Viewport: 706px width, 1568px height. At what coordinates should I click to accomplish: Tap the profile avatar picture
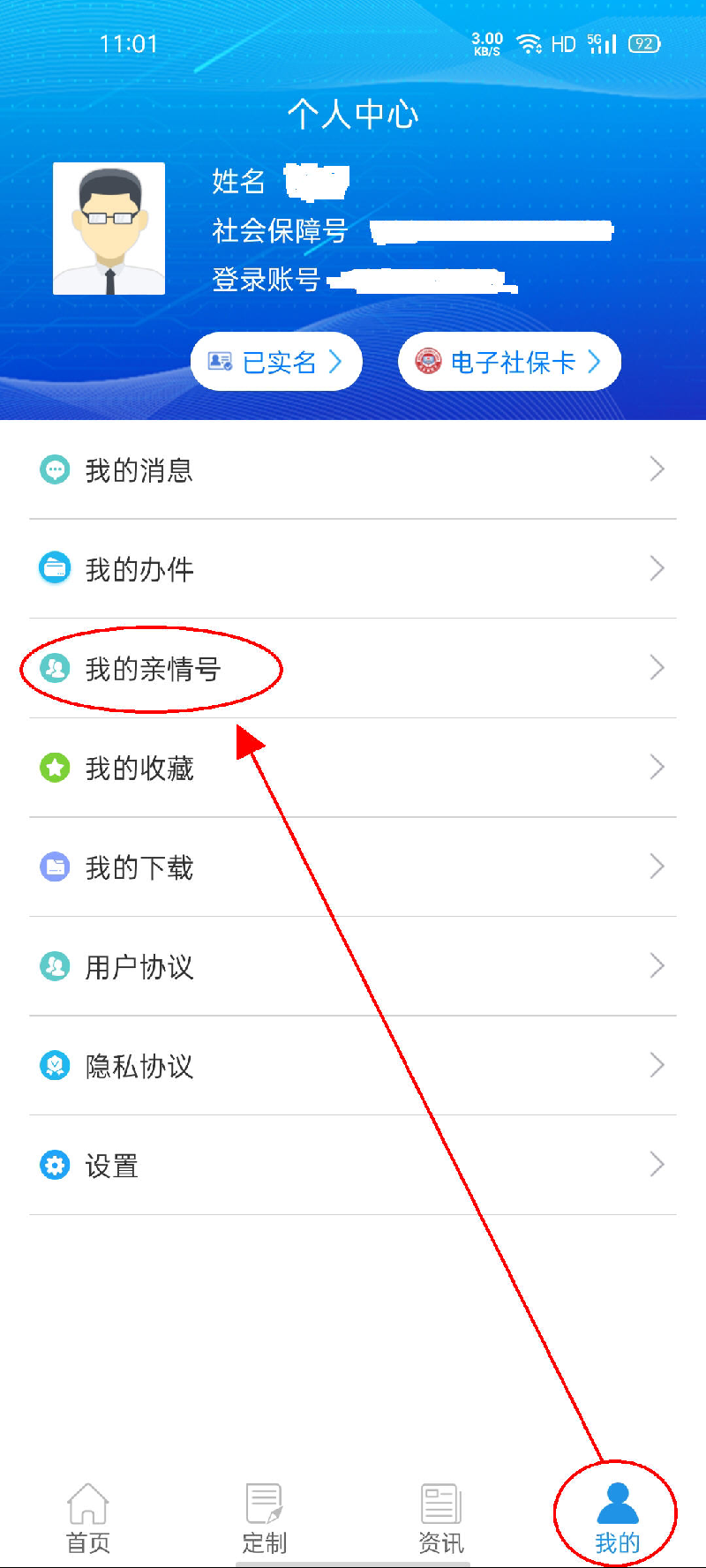[109, 229]
